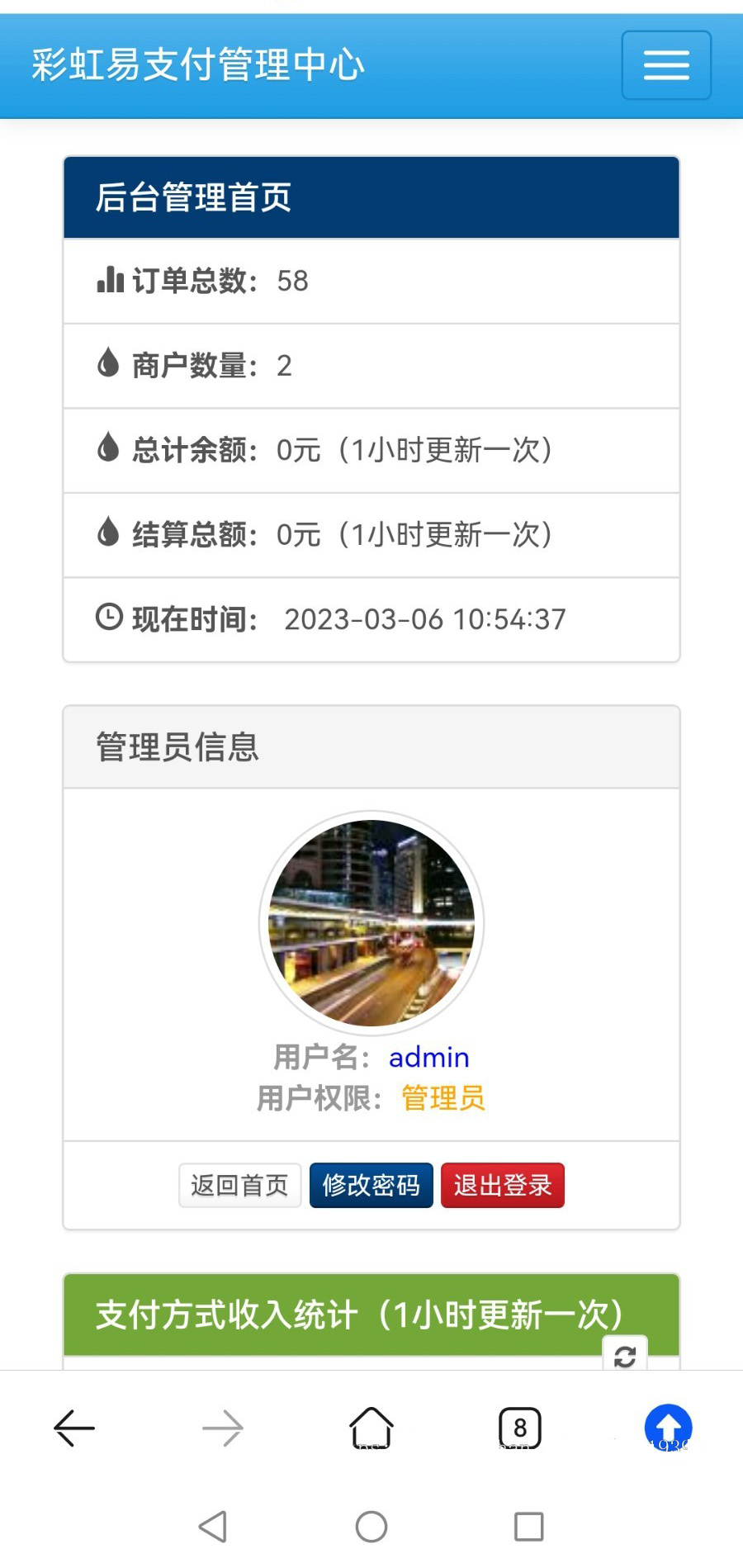Refresh the payment income statistics
This screenshot has height=1568, width=743.
coord(625,1355)
